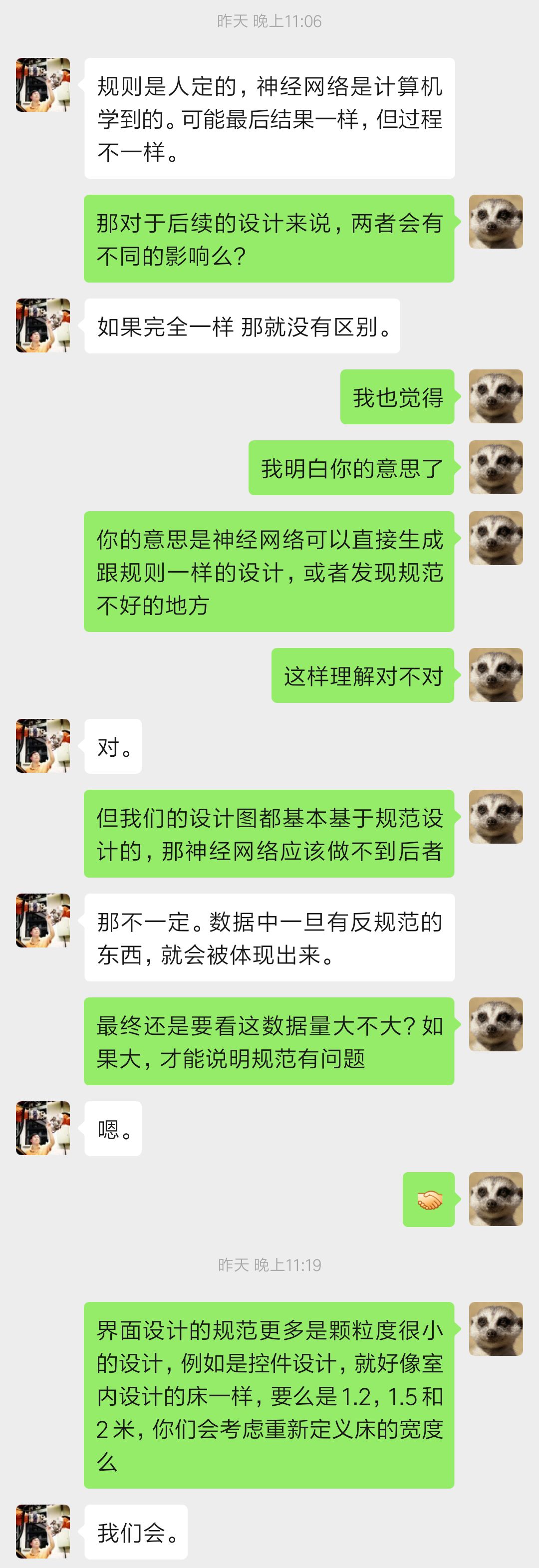Open profile from avatar beside "如果完全一样" message

(42, 325)
